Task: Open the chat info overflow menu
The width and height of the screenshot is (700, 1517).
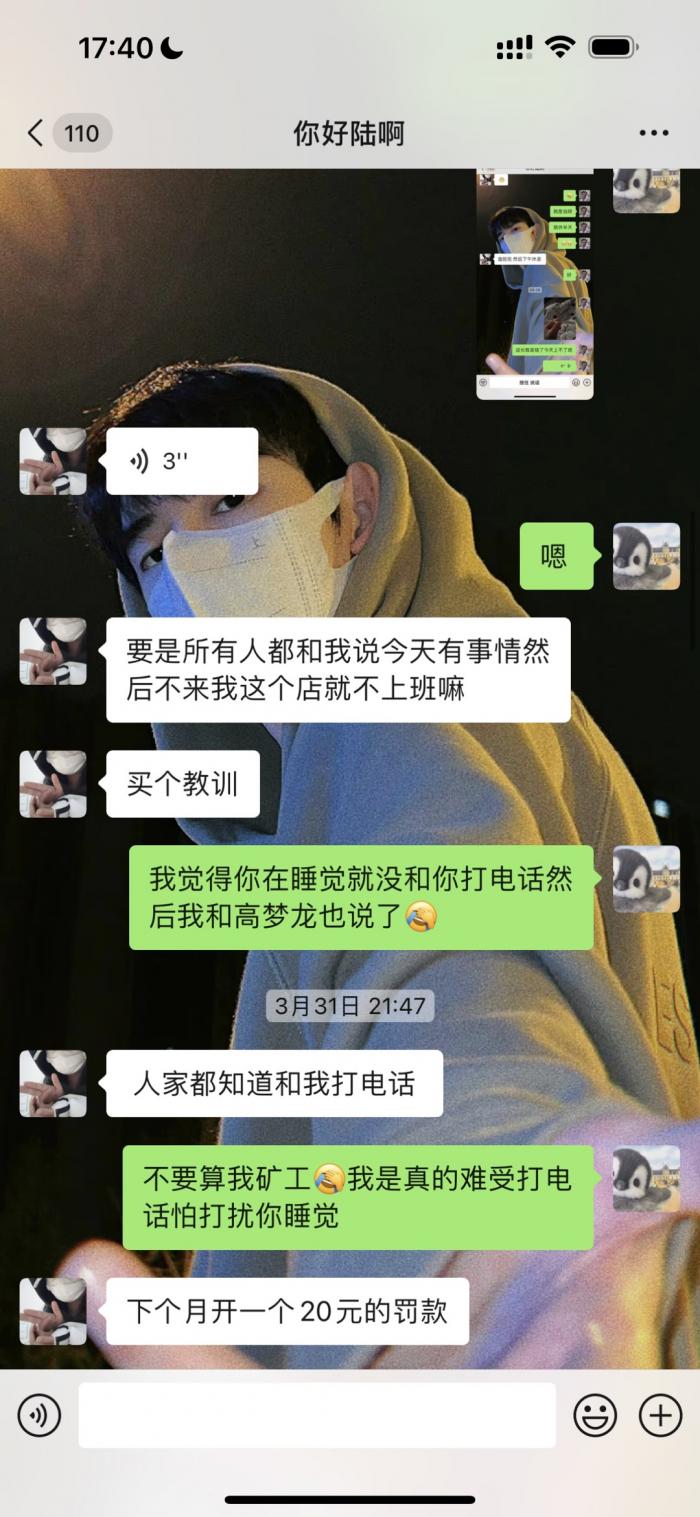Action: pyautogui.click(x=653, y=133)
